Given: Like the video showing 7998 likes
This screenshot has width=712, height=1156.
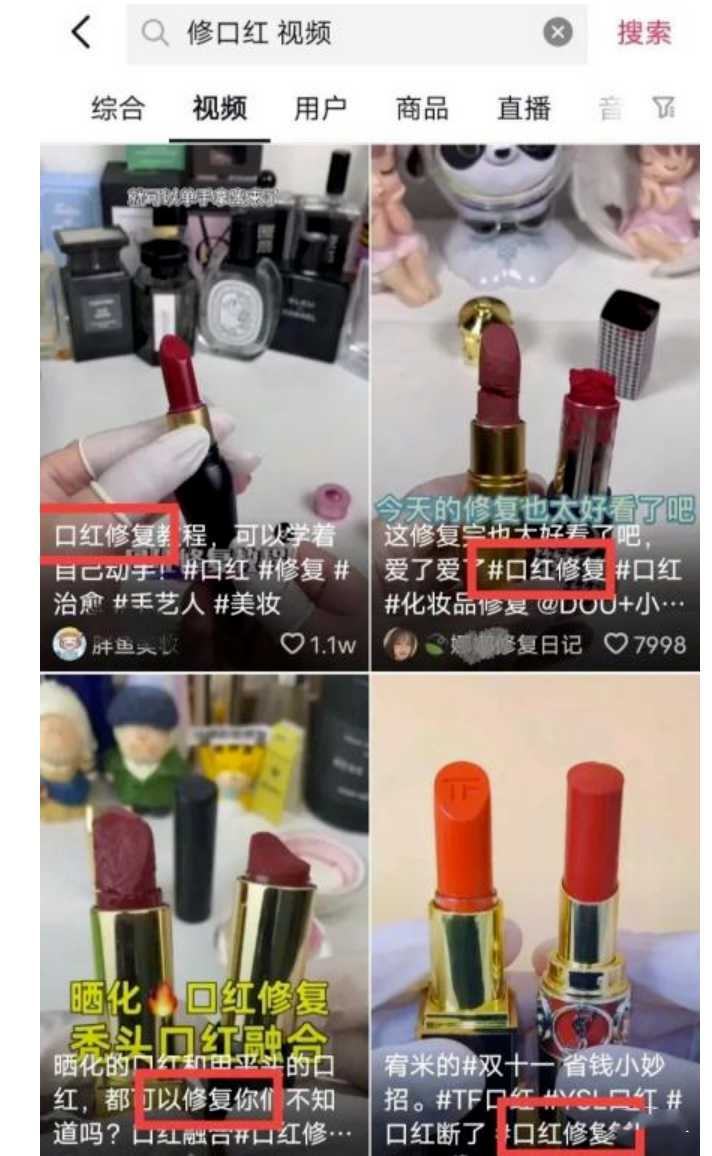Looking at the screenshot, I should coord(615,644).
